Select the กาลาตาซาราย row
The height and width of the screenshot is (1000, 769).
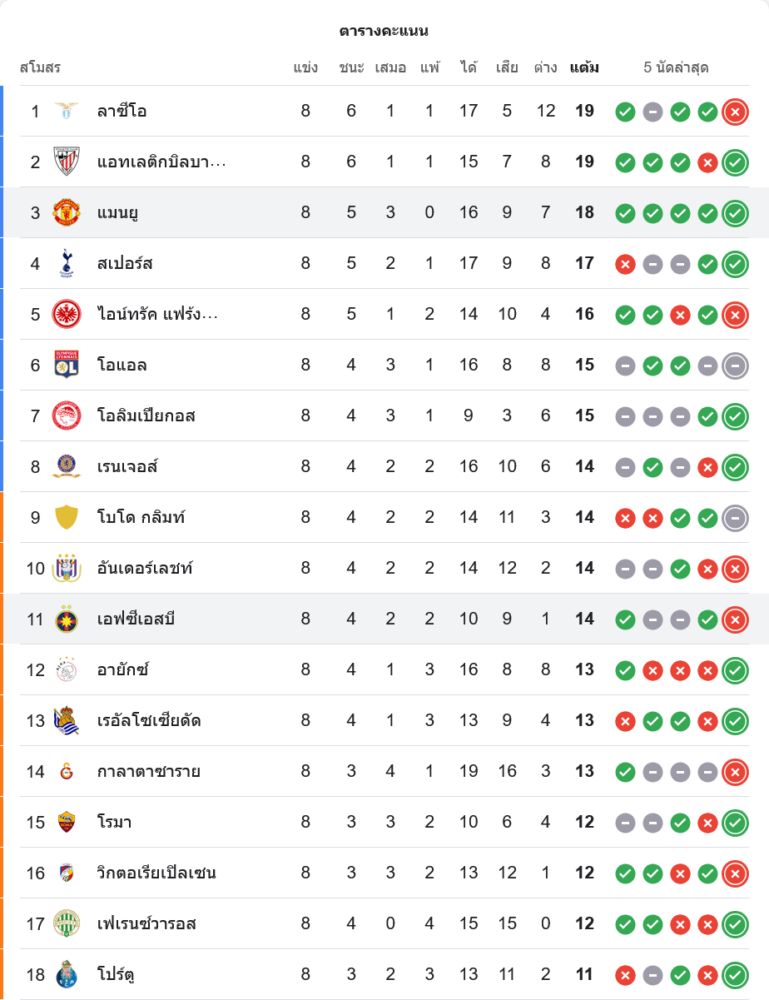[149, 772]
